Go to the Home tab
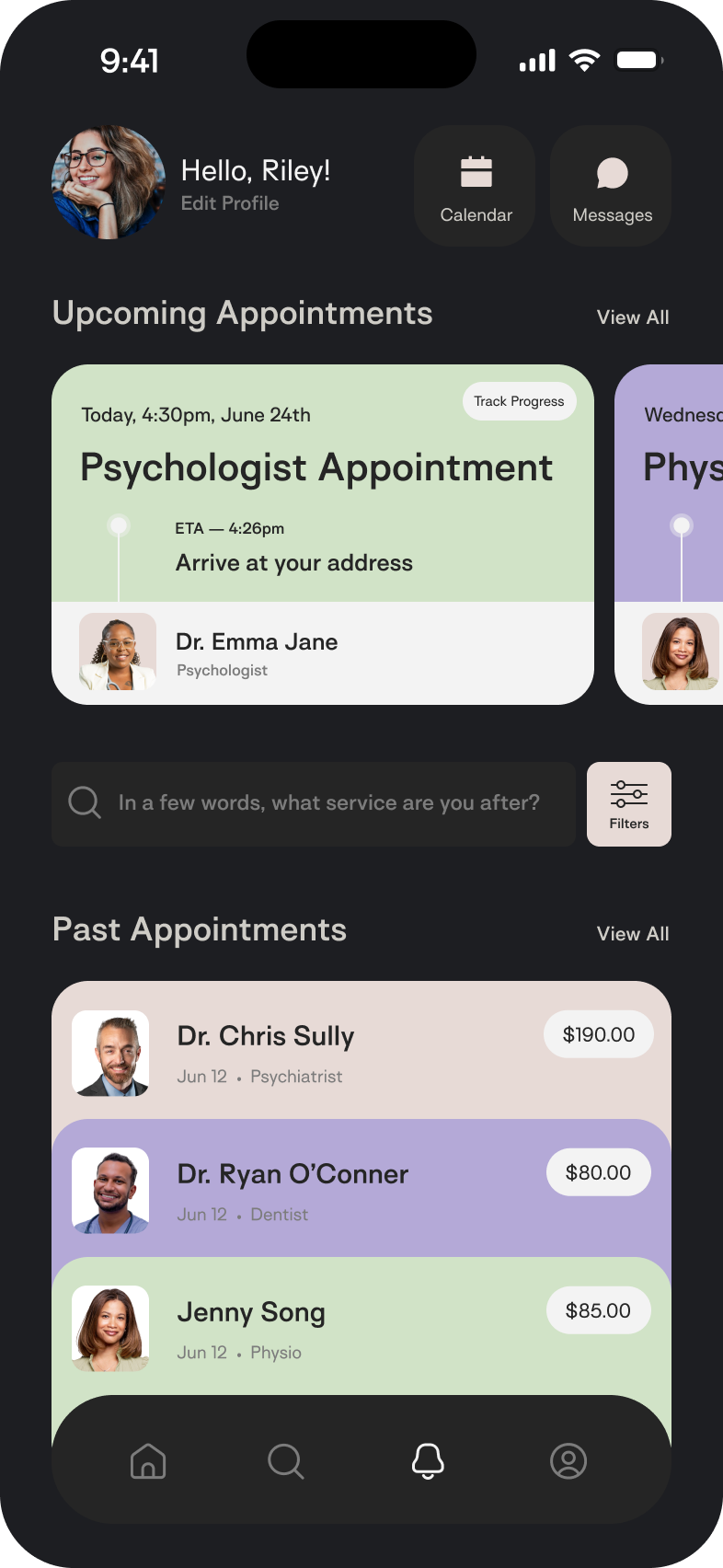The width and height of the screenshot is (723, 1568). click(148, 1460)
